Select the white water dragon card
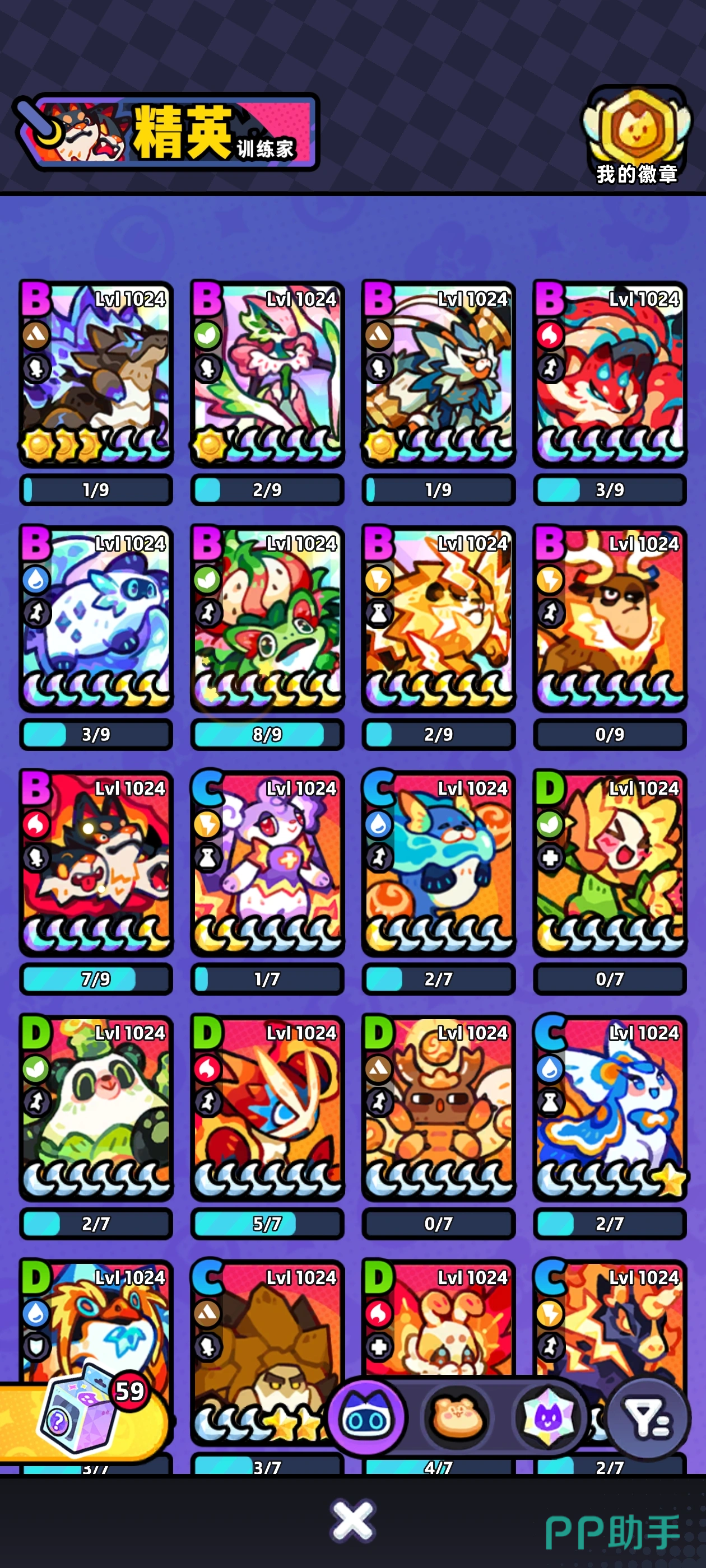706x1568 pixels. click(610, 1107)
